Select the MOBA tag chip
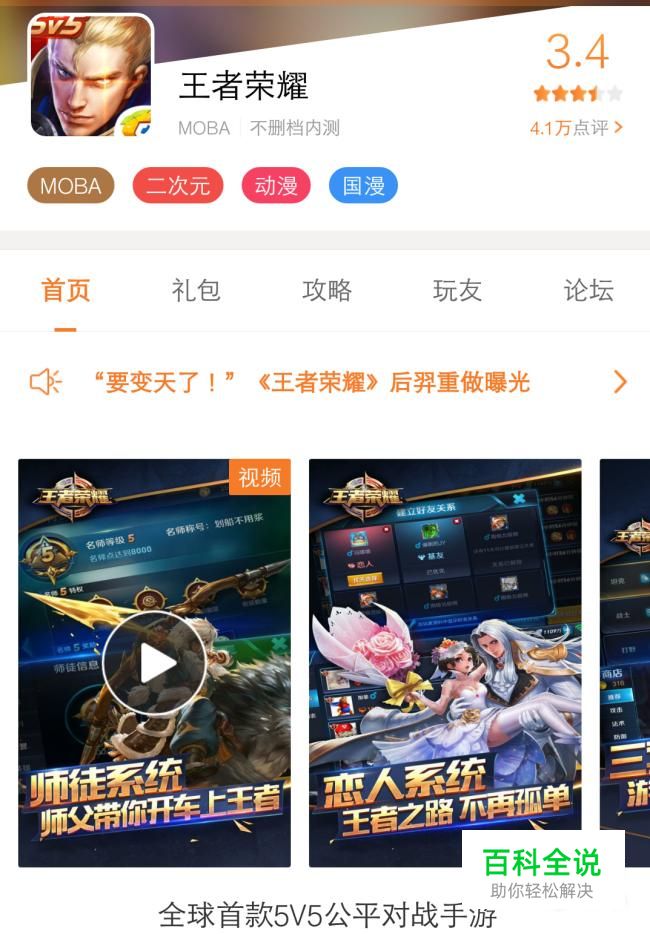 click(x=71, y=185)
